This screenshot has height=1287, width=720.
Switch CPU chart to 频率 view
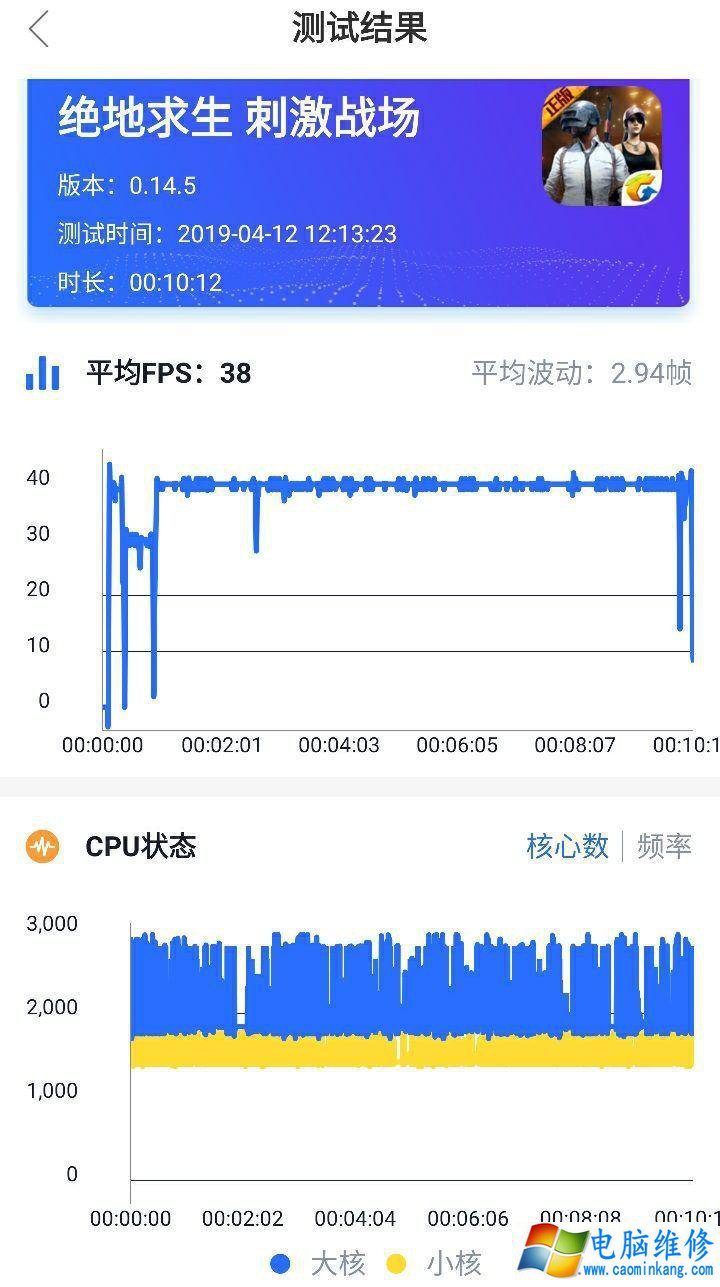tap(664, 846)
